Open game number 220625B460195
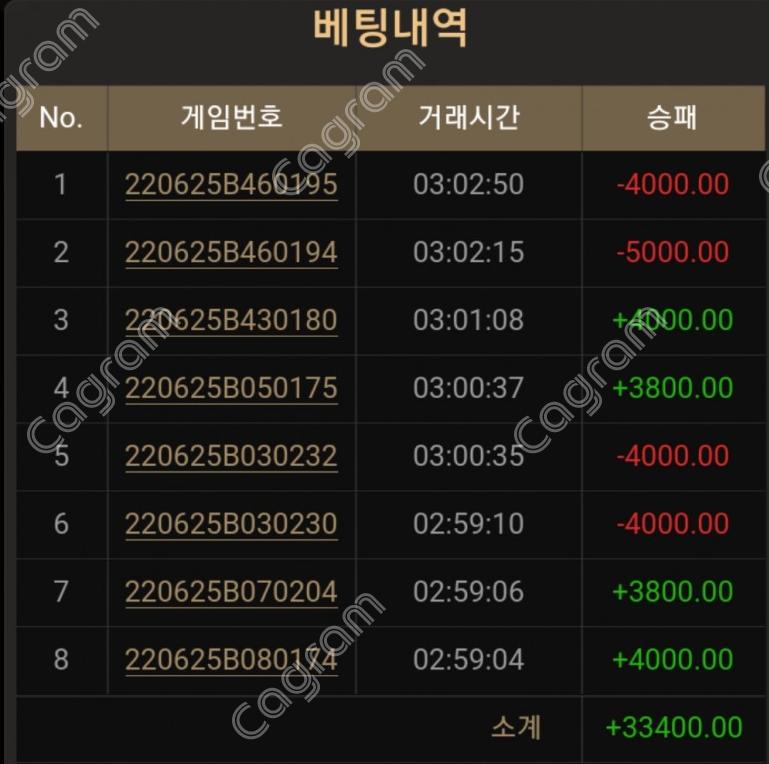This screenshot has height=764, width=769. click(231, 185)
